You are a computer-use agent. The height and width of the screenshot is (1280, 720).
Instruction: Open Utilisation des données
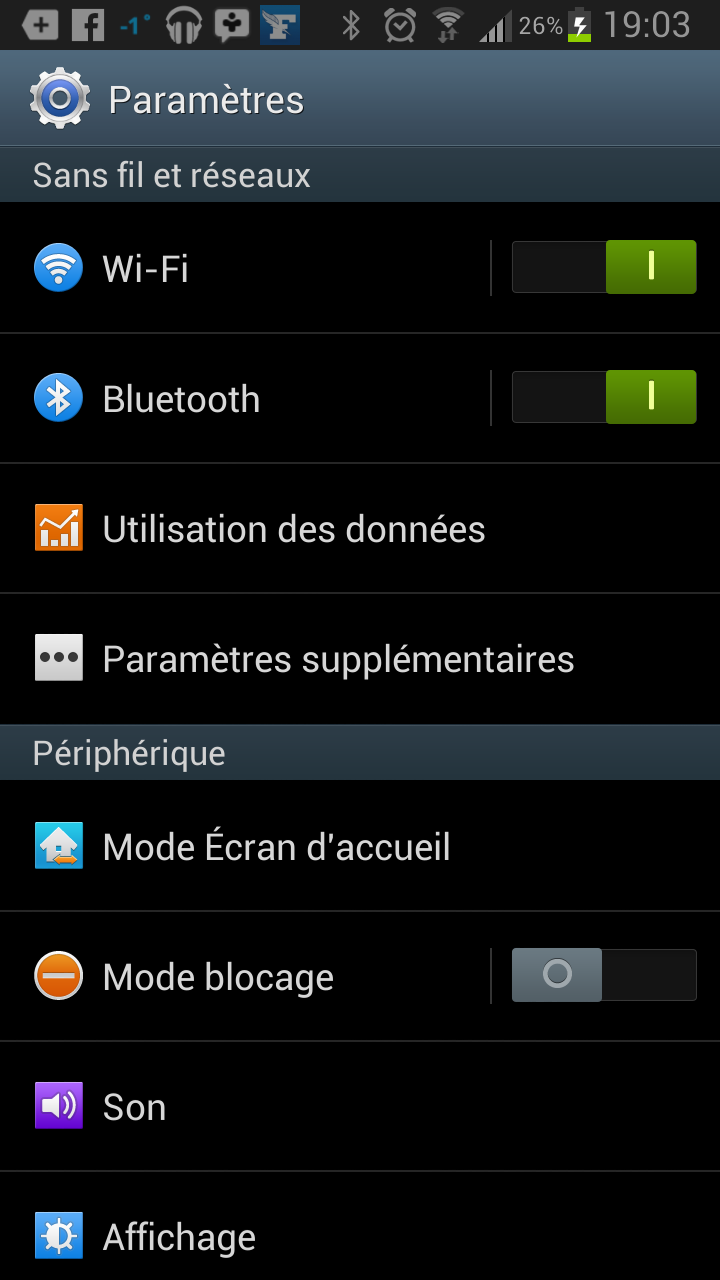pyautogui.click(x=360, y=528)
